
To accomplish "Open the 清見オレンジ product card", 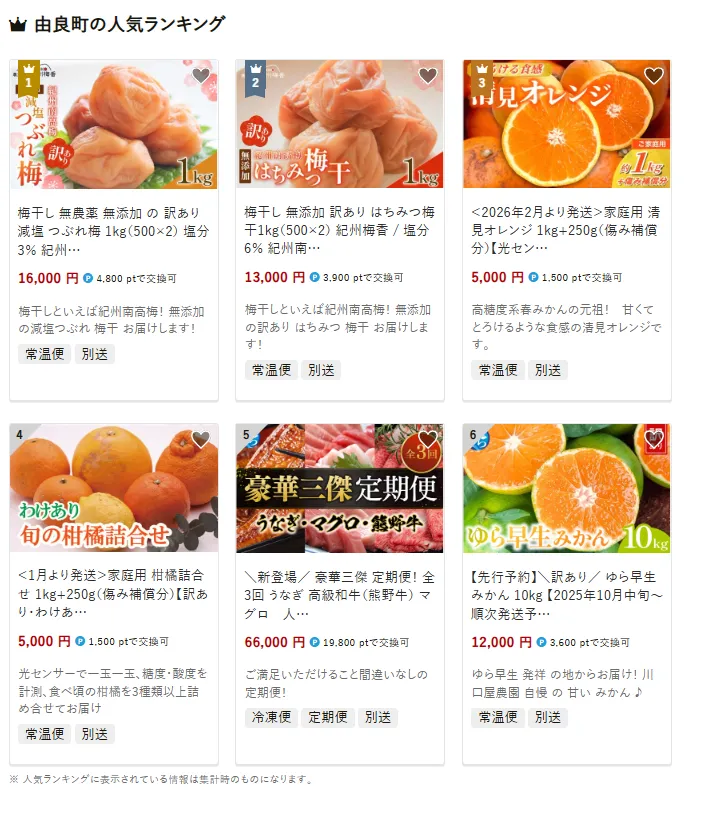I will tap(566, 230).
